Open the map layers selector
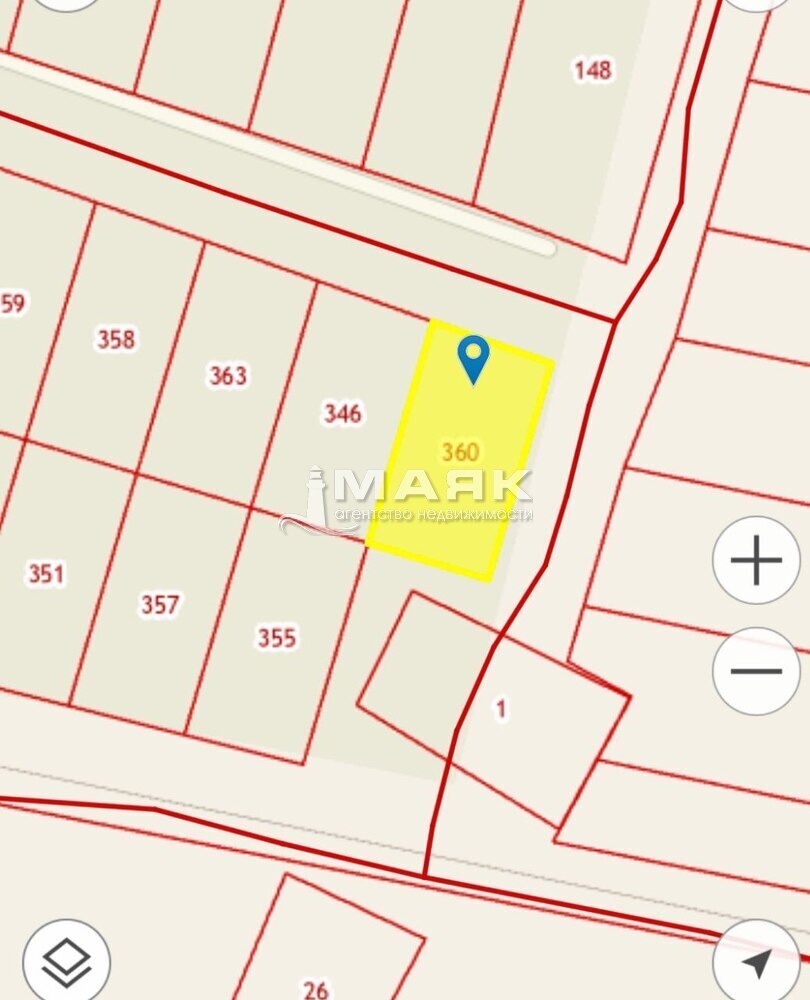 point(66,962)
